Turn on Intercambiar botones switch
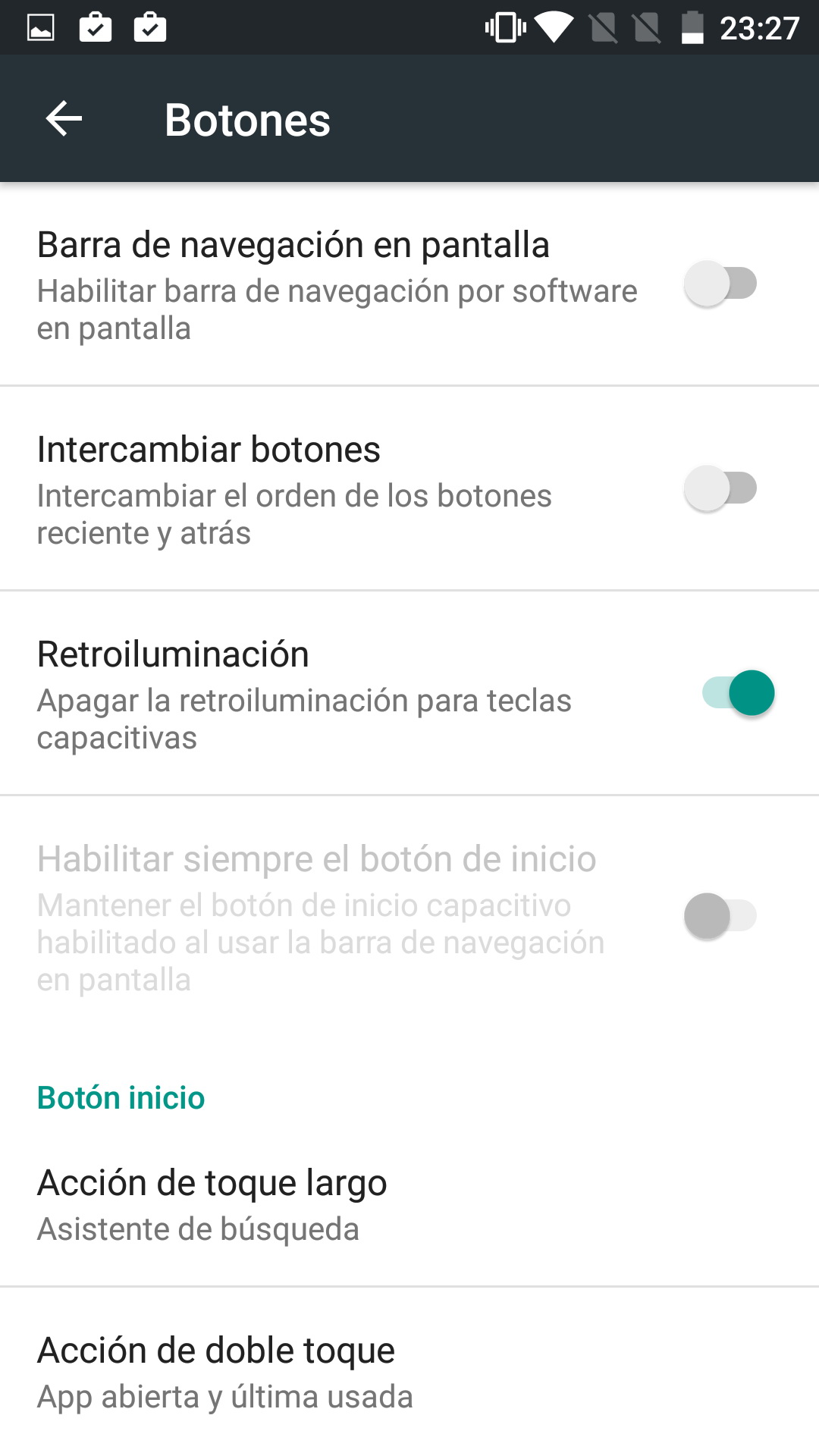This screenshot has height=1456, width=819. pos(720,488)
